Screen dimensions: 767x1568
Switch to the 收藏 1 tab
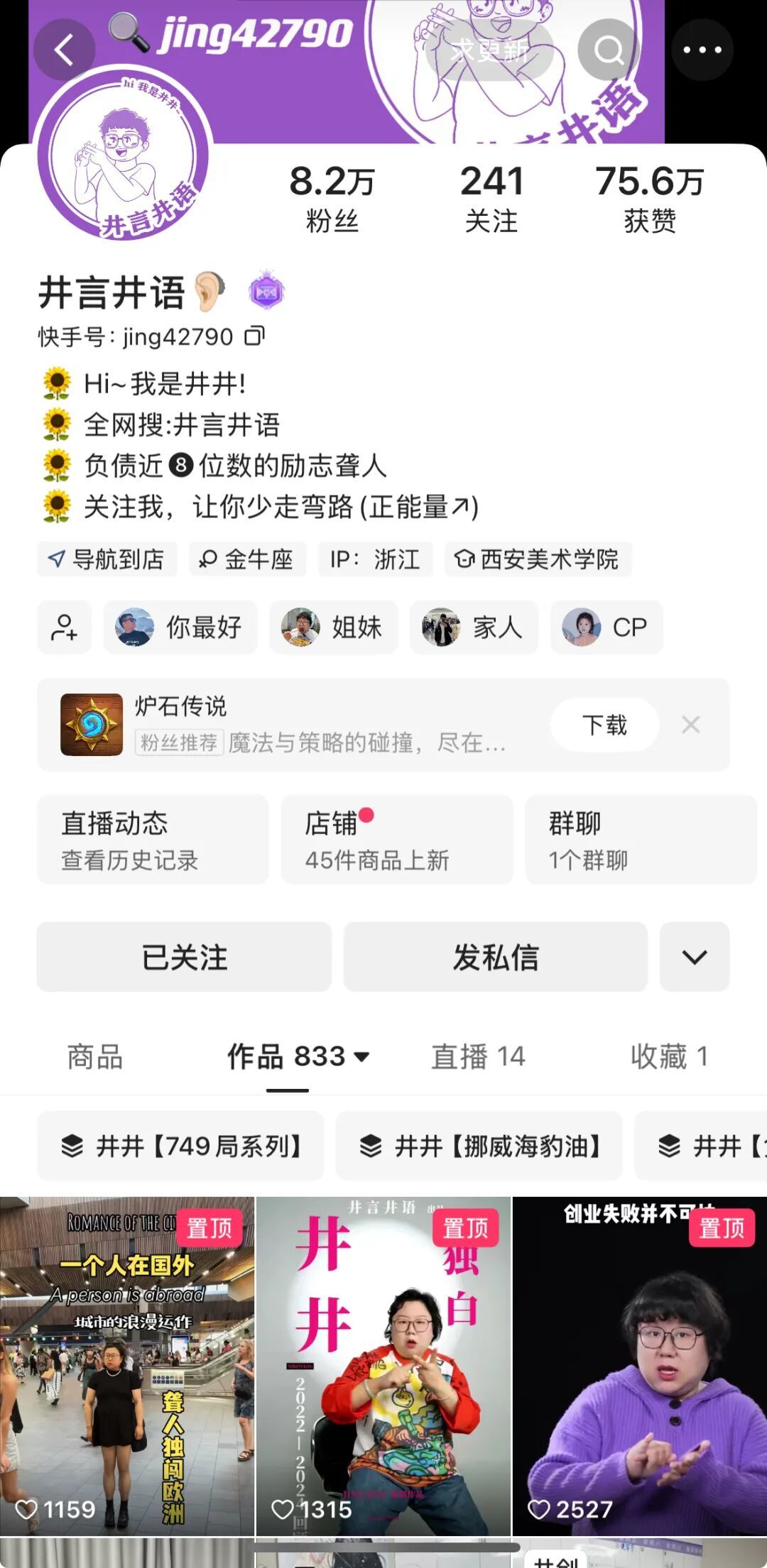click(669, 1057)
